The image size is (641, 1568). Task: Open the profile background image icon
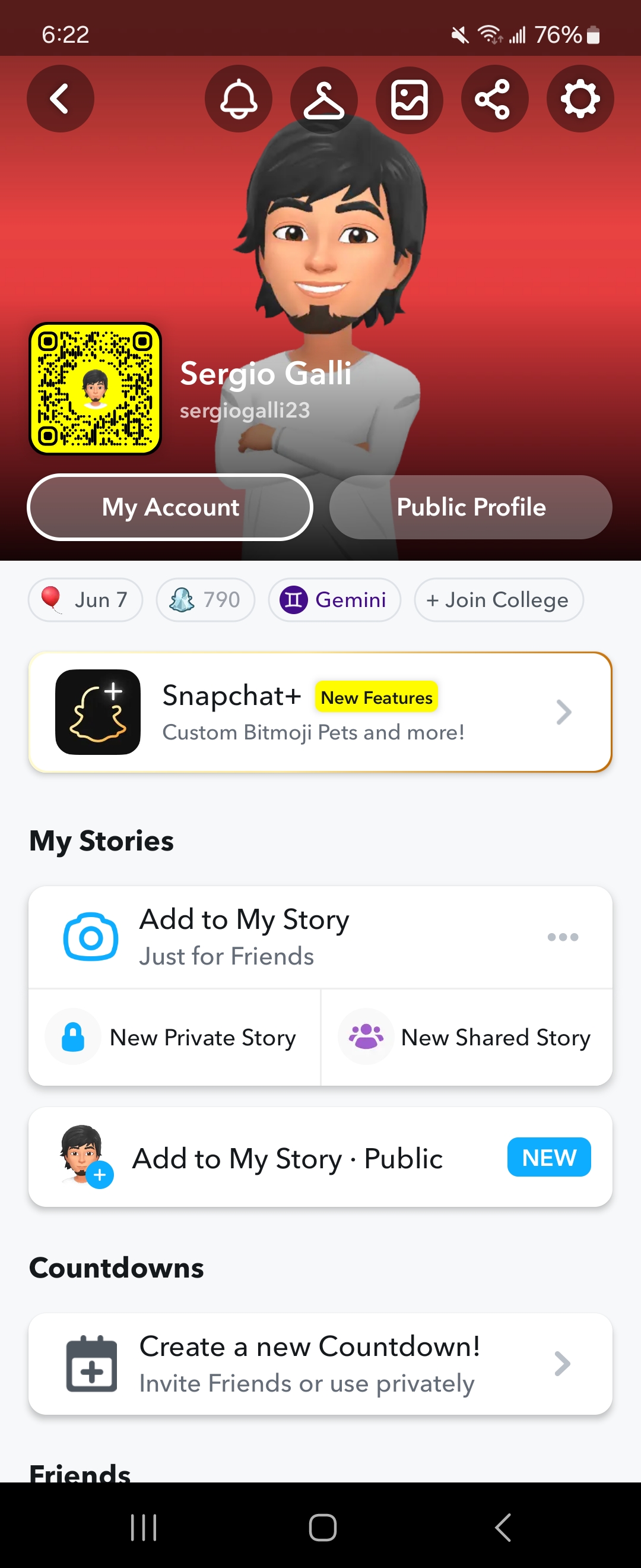point(410,99)
